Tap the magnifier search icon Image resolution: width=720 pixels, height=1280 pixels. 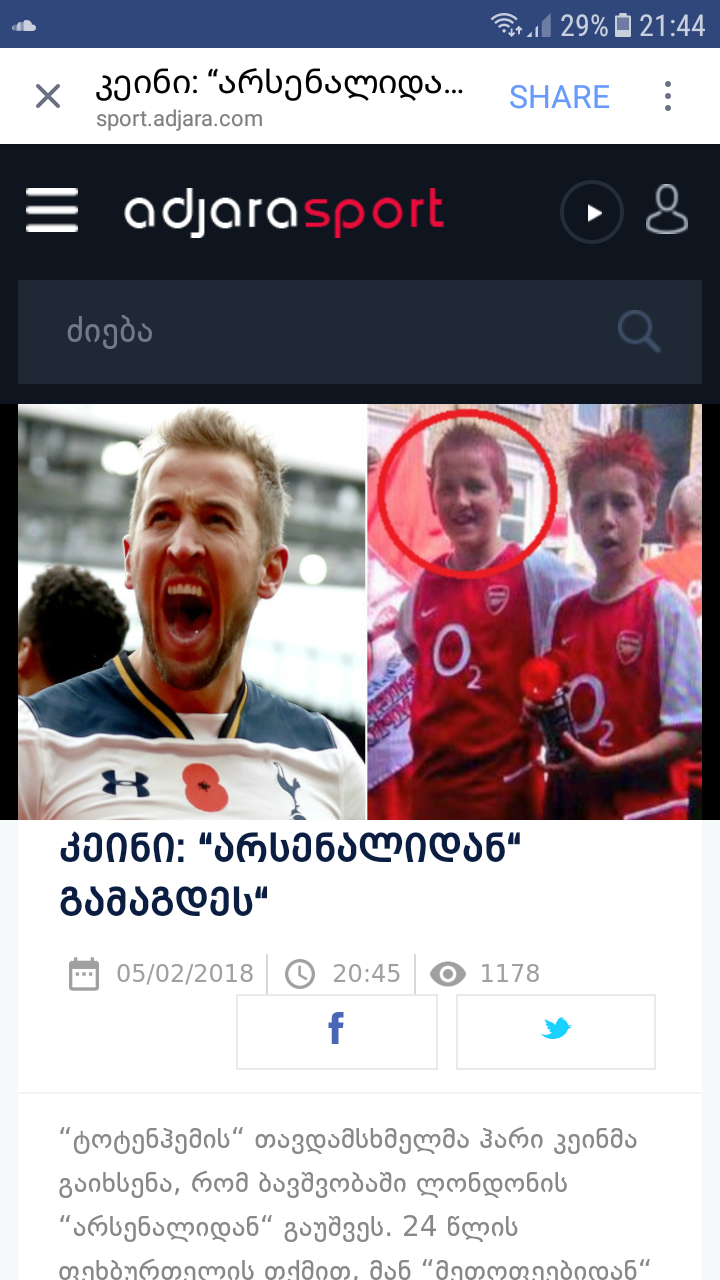coord(639,331)
